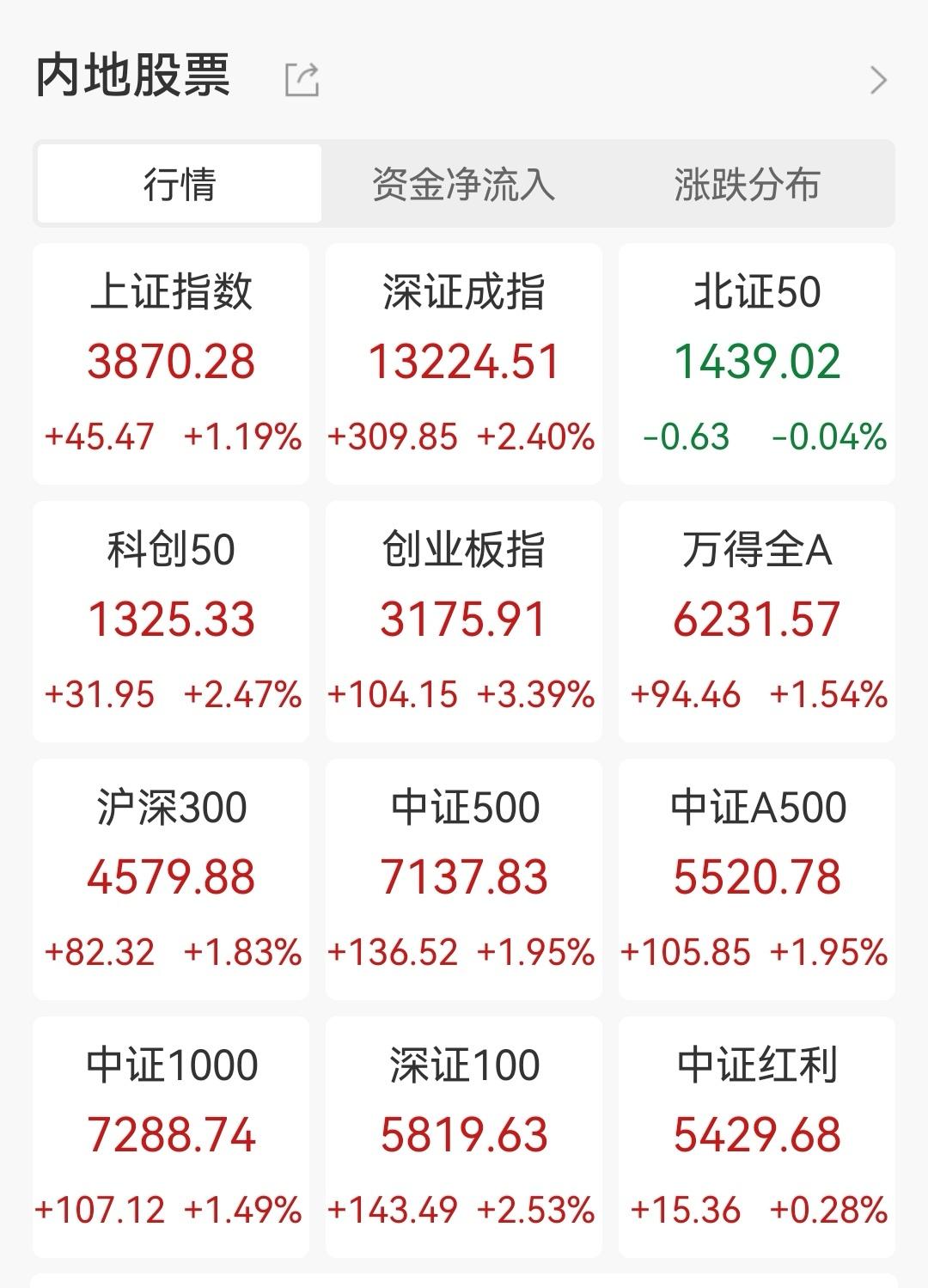Share the 内地股票 section

point(302,80)
